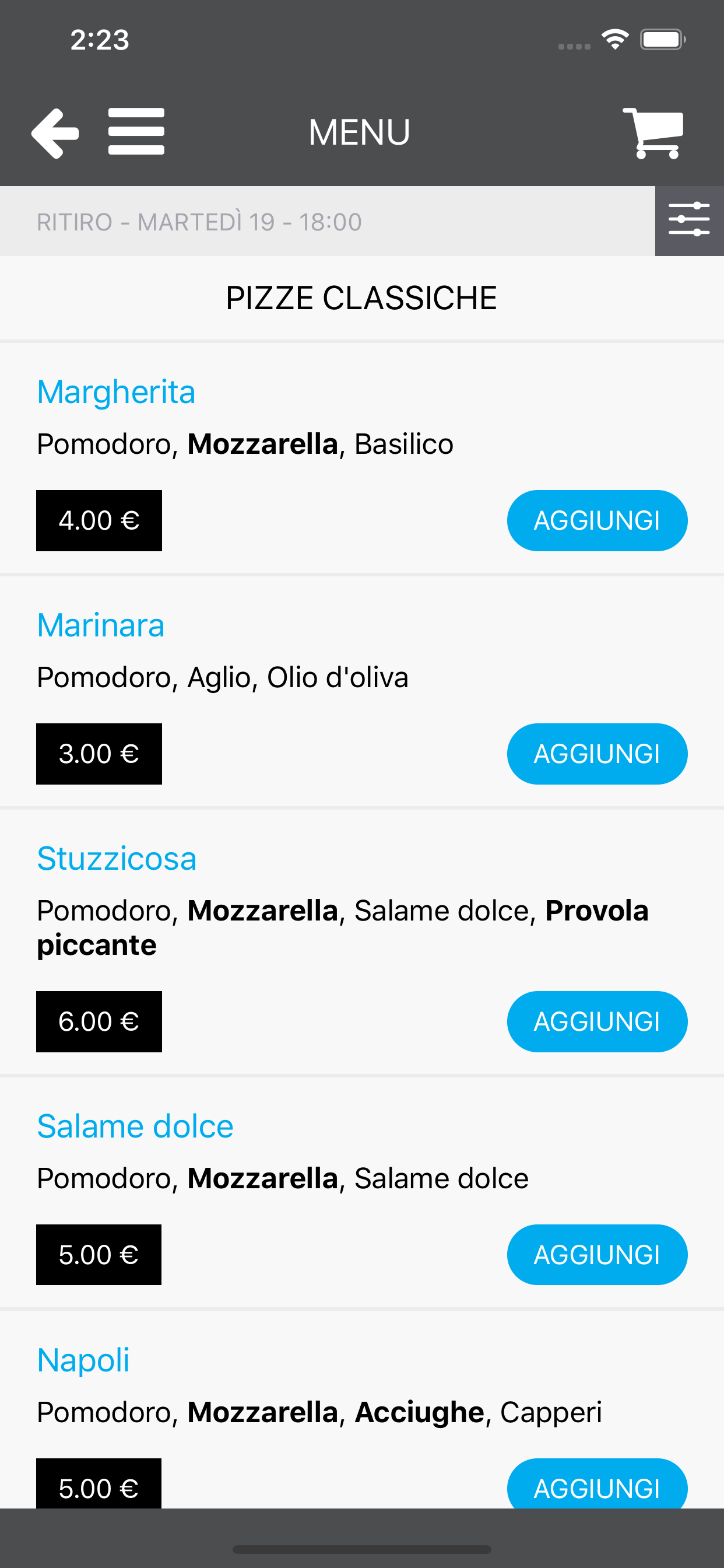Open Napoli pizza details

83,1360
